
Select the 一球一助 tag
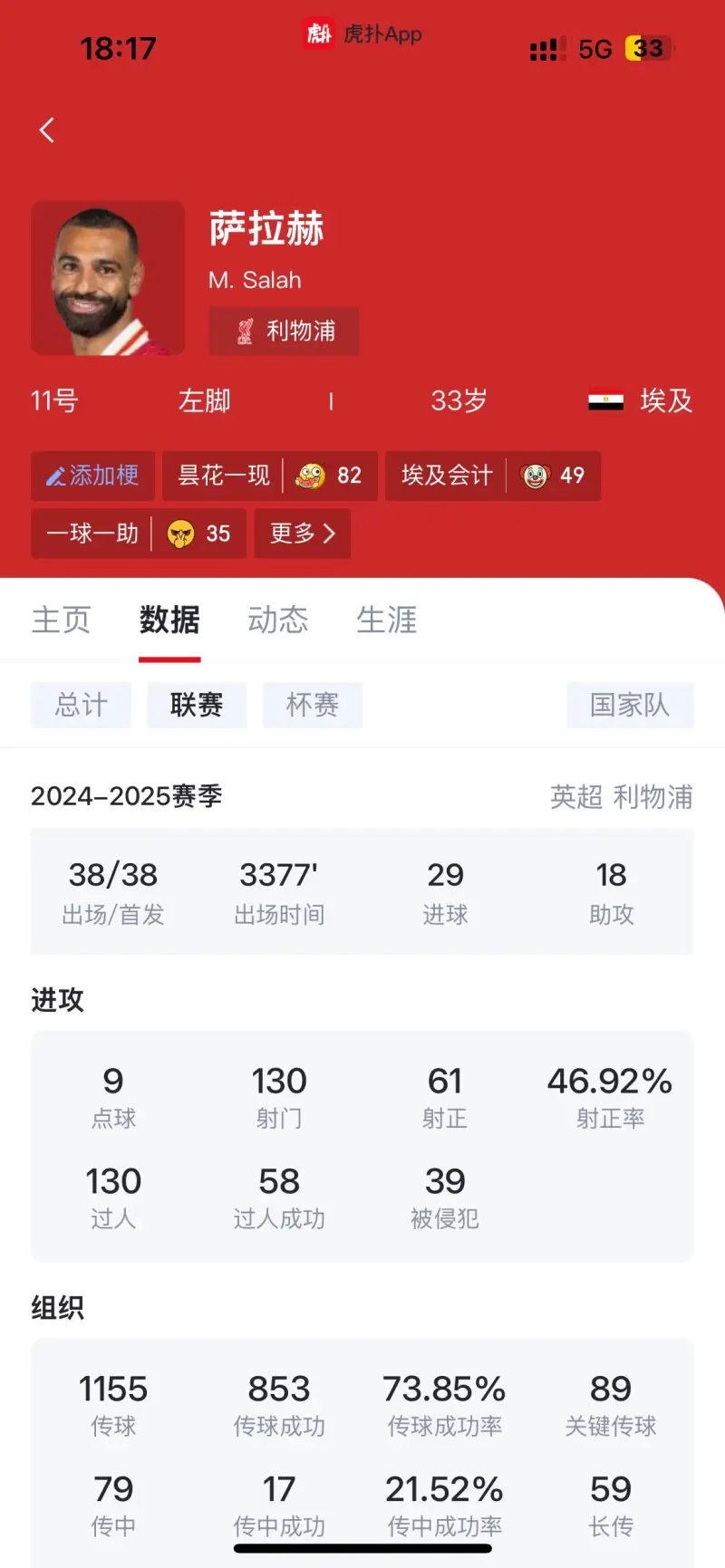pyautogui.click(x=139, y=534)
